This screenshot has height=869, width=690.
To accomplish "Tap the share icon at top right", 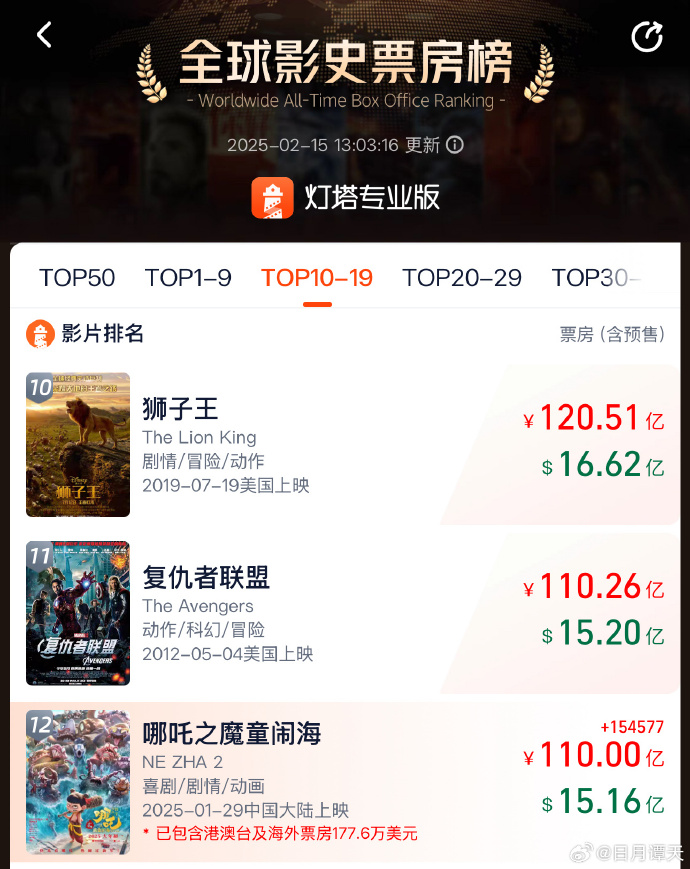I will 647,37.
